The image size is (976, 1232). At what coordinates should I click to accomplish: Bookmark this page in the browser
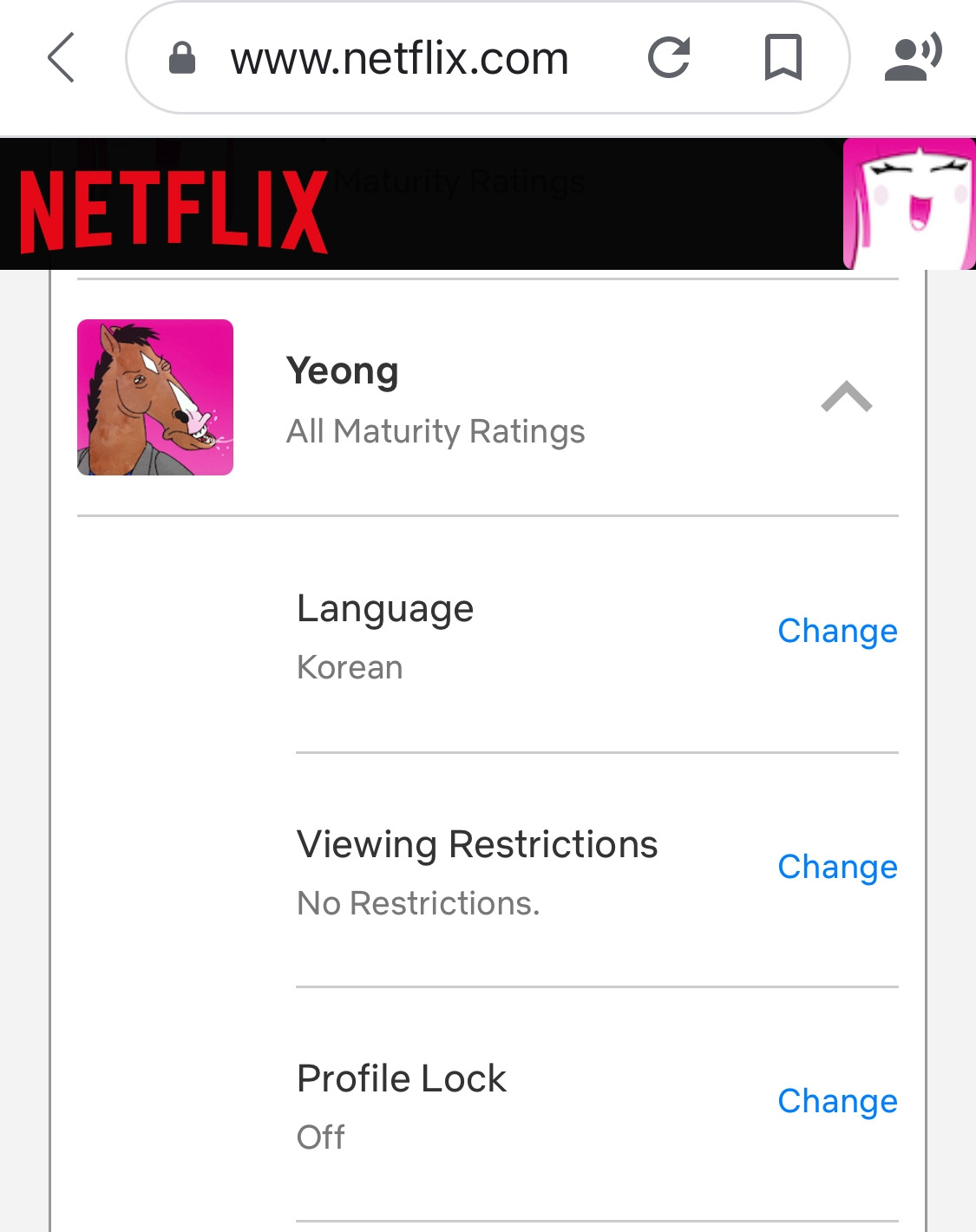point(783,58)
